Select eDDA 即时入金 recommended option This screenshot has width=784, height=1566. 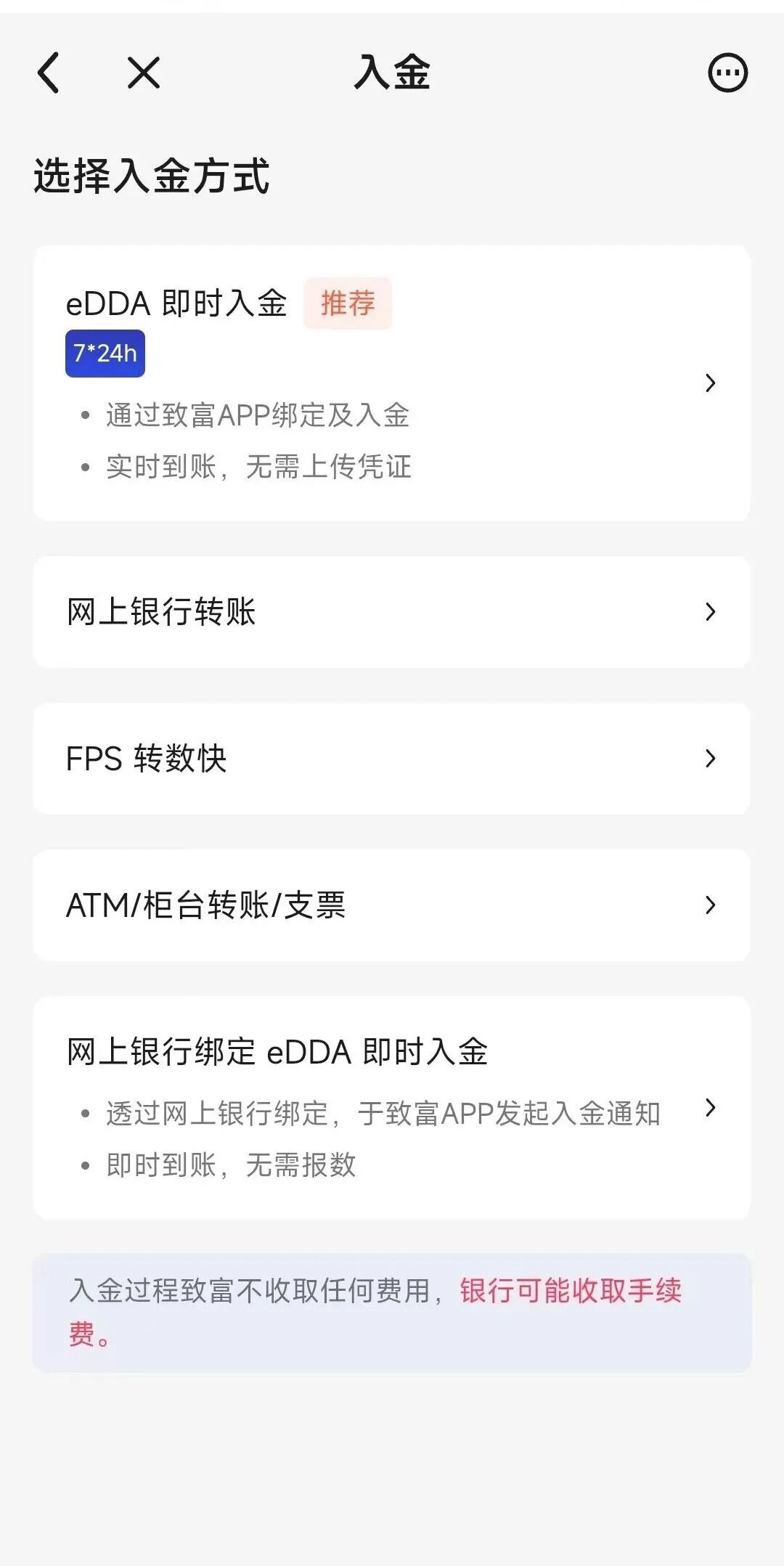point(391,383)
